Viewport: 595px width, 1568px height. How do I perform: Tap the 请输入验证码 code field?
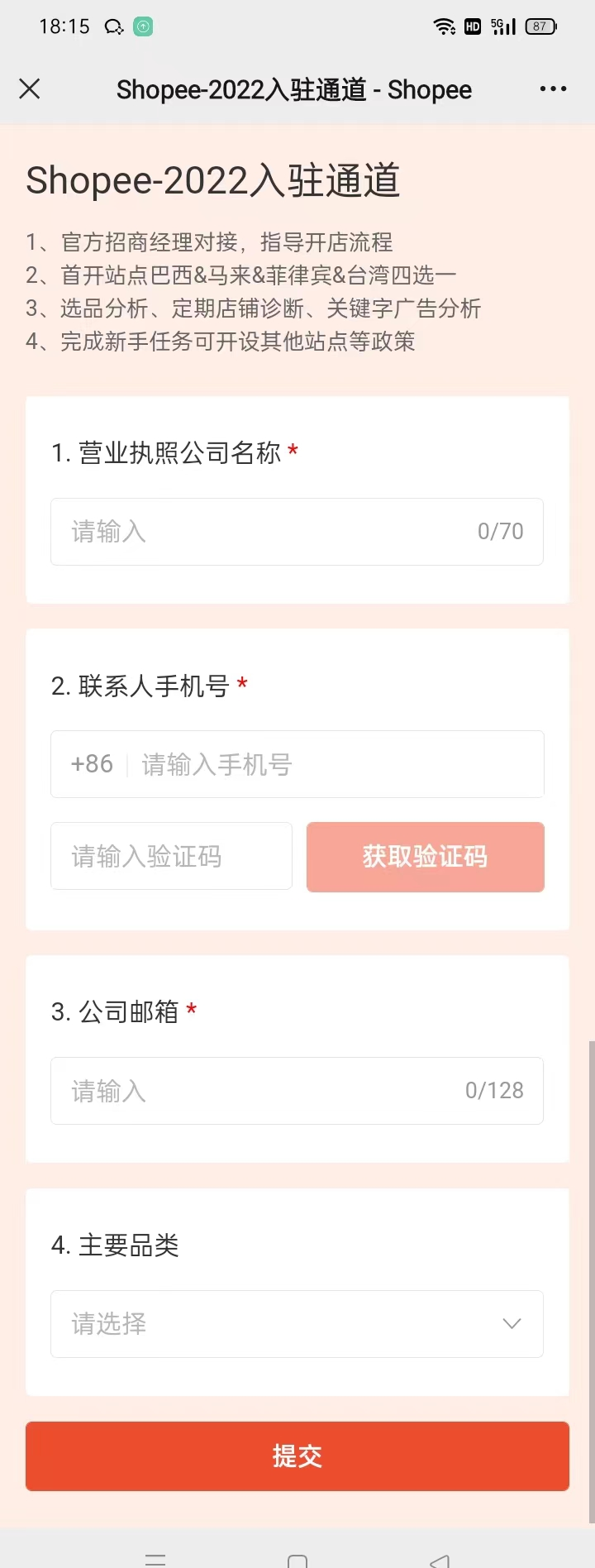click(x=171, y=856)
